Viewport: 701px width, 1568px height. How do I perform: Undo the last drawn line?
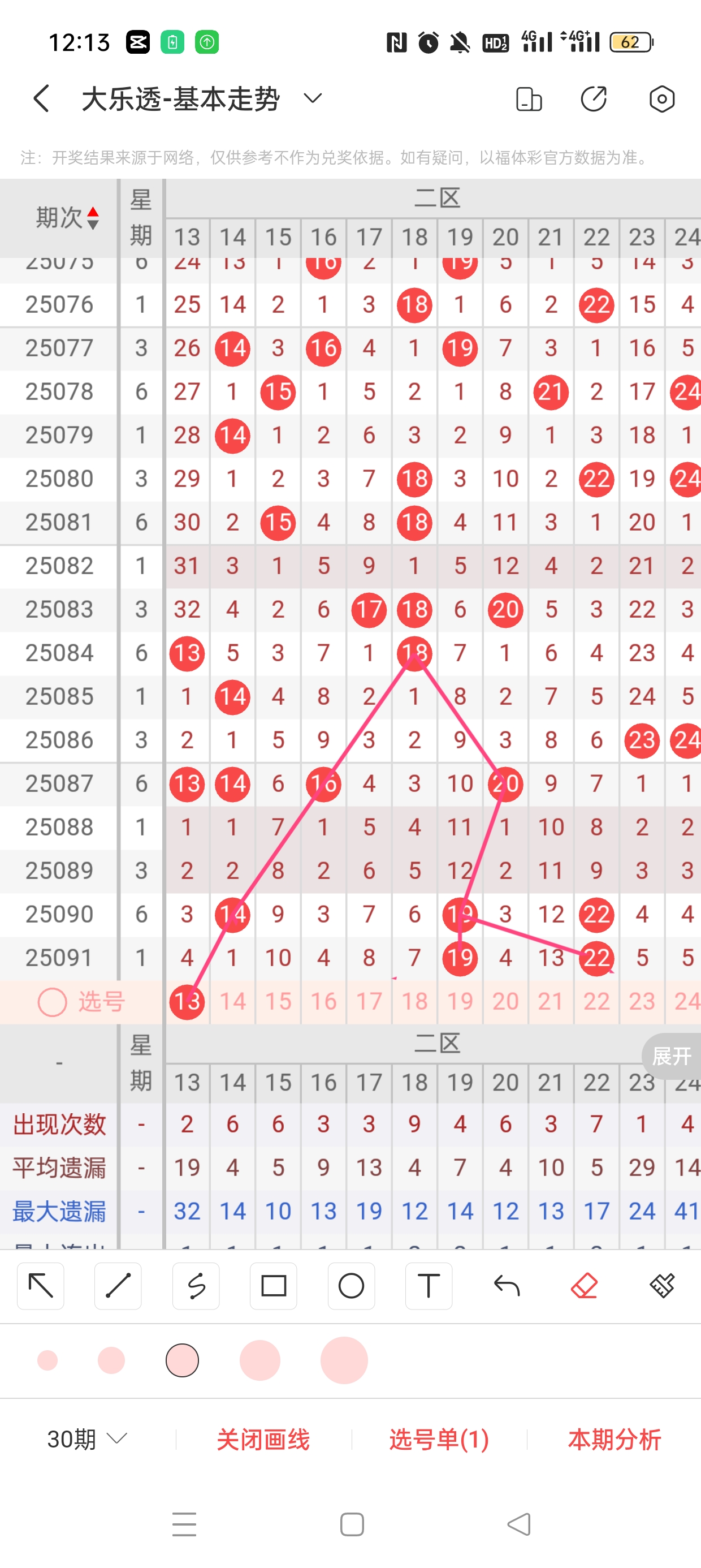(x=507, y=1286)
